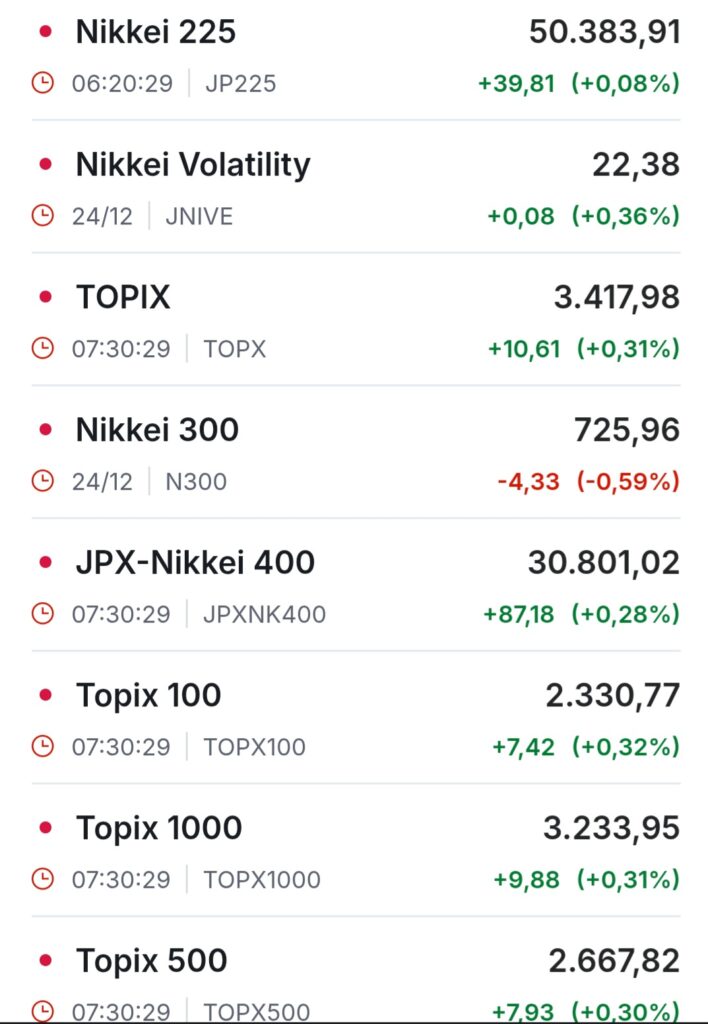Open Nikkei 300 quote
This screenshot has height=1024, width=708.
click(x=157, y=431)
